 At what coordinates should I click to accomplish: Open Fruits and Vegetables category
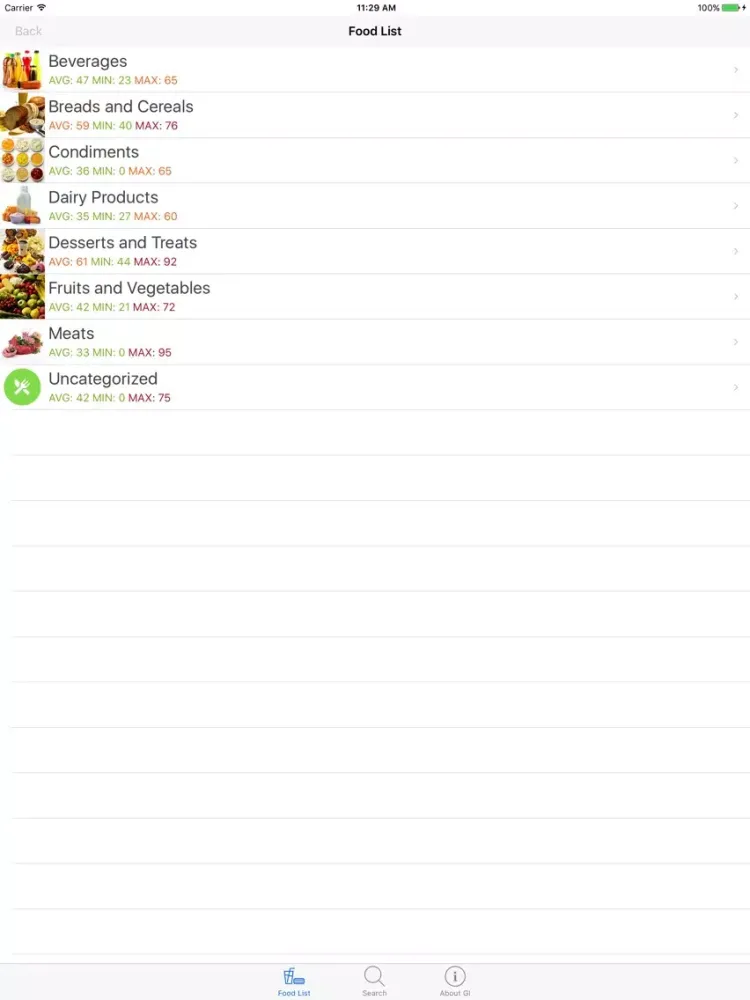click(x=375, y=297)
